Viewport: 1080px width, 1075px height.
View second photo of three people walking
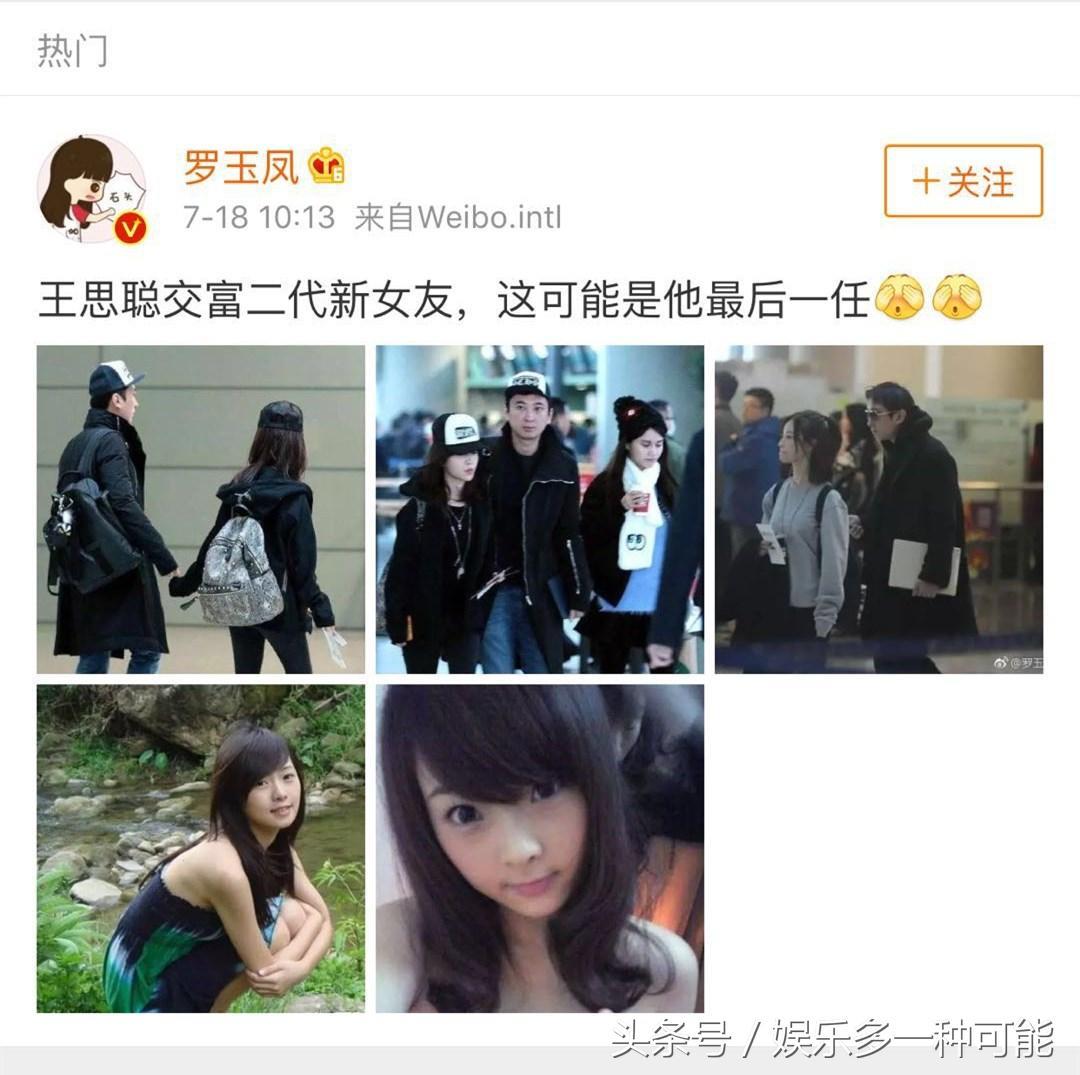click(x=539, y=509)
